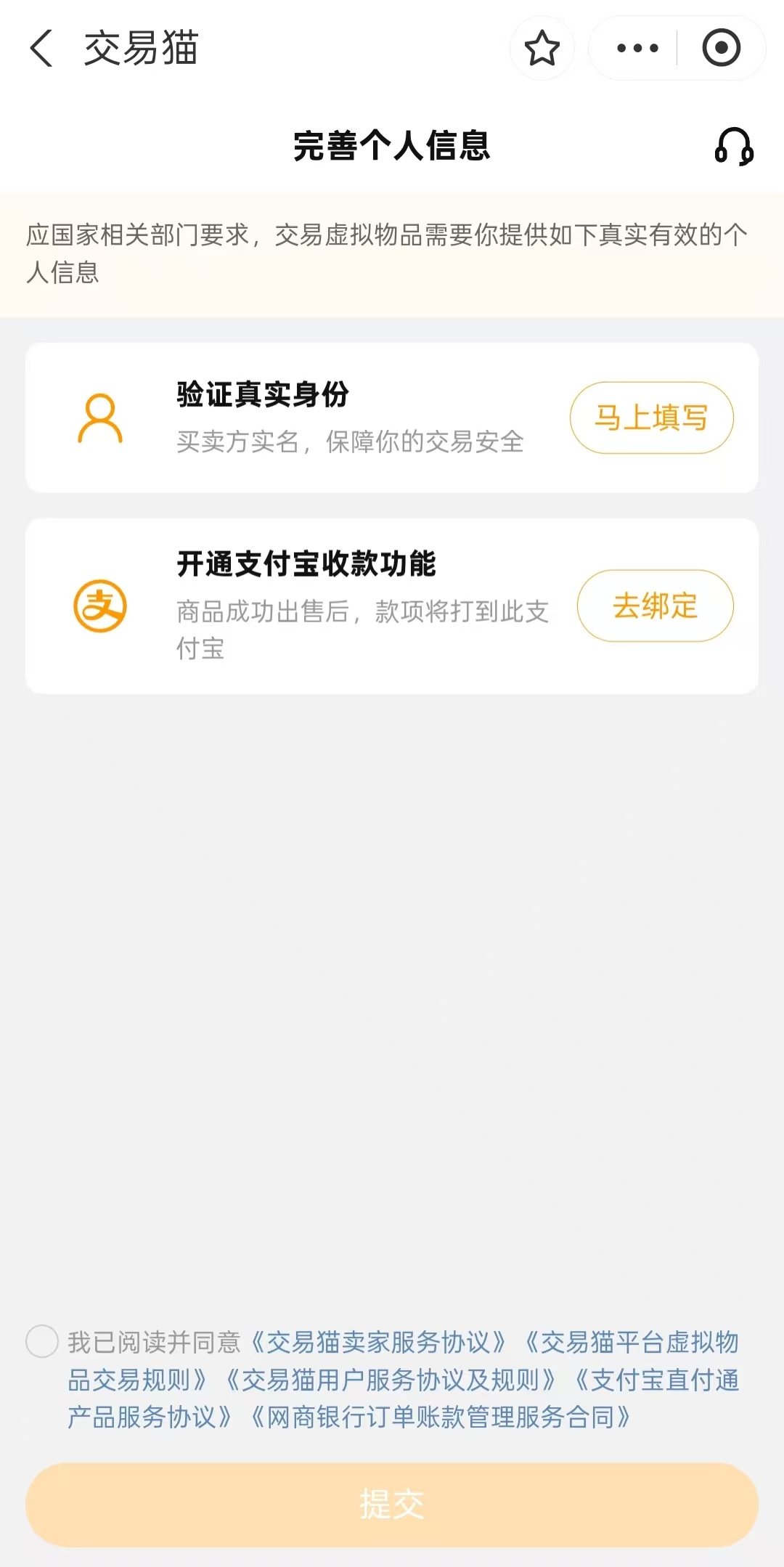
Task: Open the 交易猫卖家服务协议 link
Action: 385,1342
